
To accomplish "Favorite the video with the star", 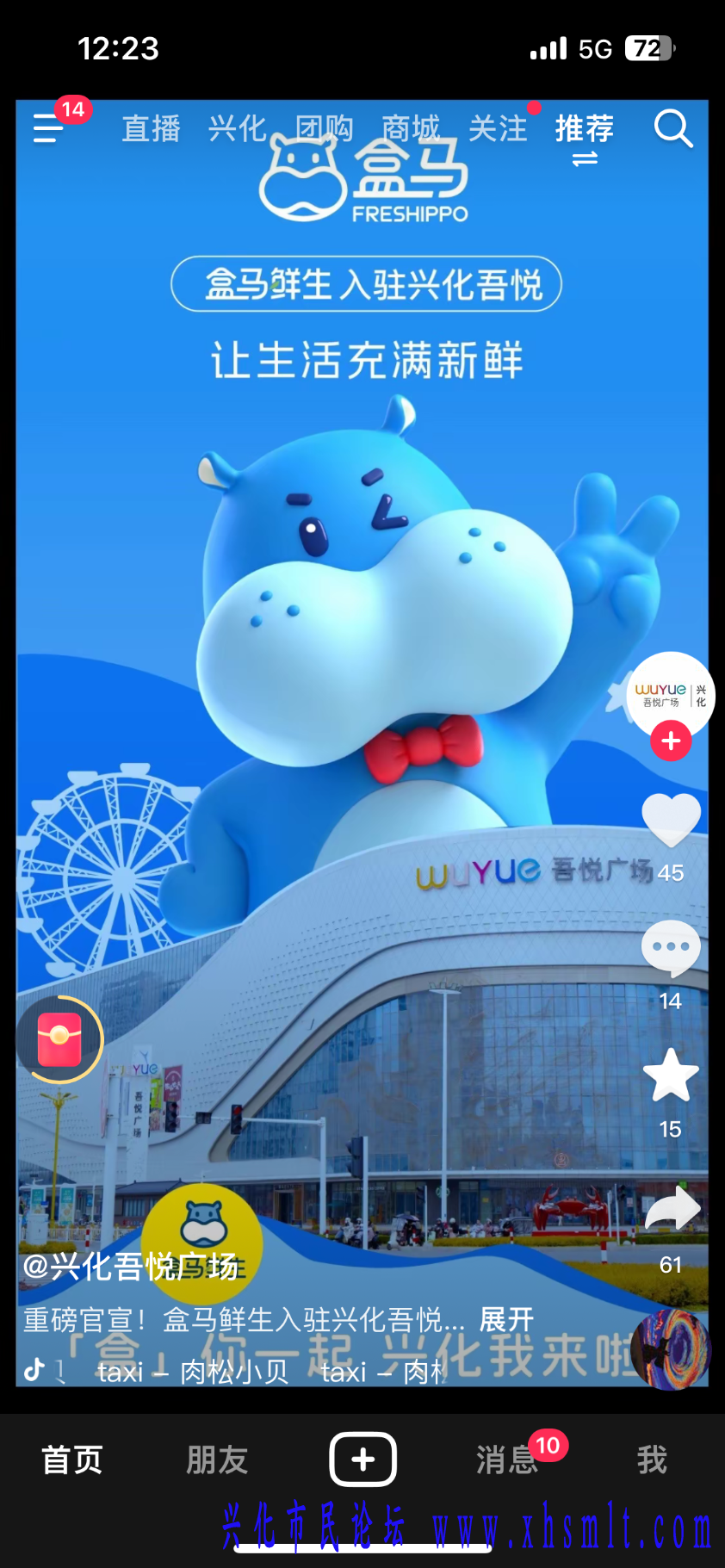I will tap(671, 1075).
